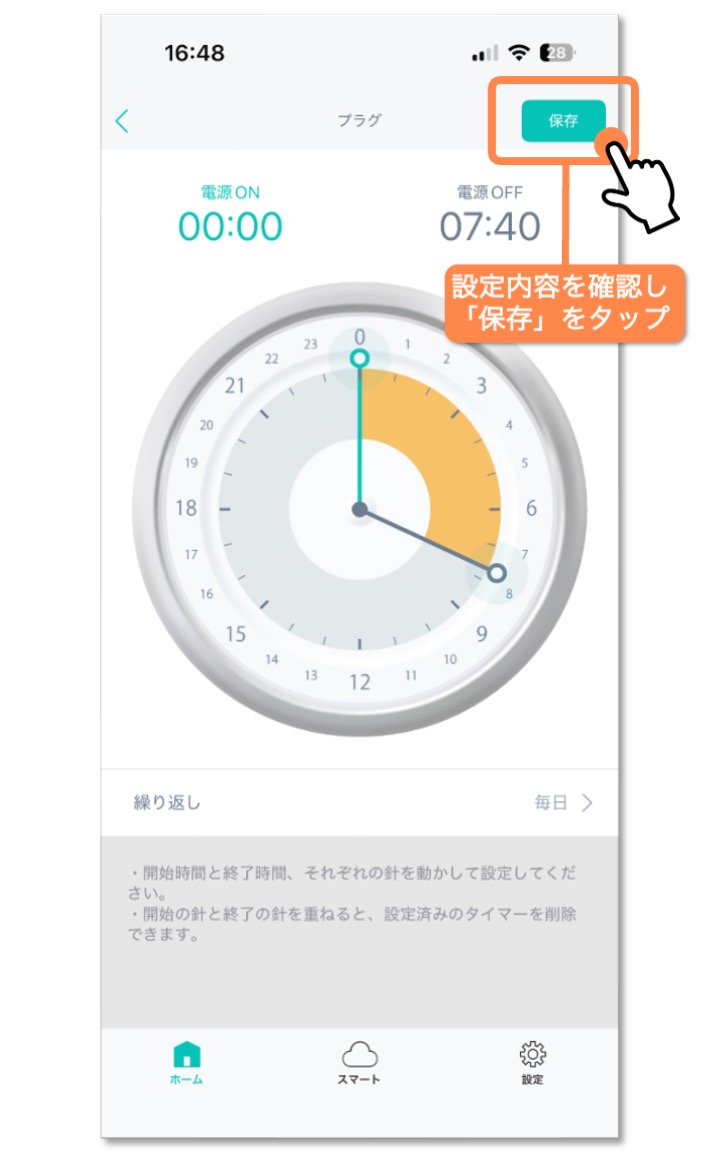Switch to the ホーム tab
720x1152 pixels.
(186, 1062)
